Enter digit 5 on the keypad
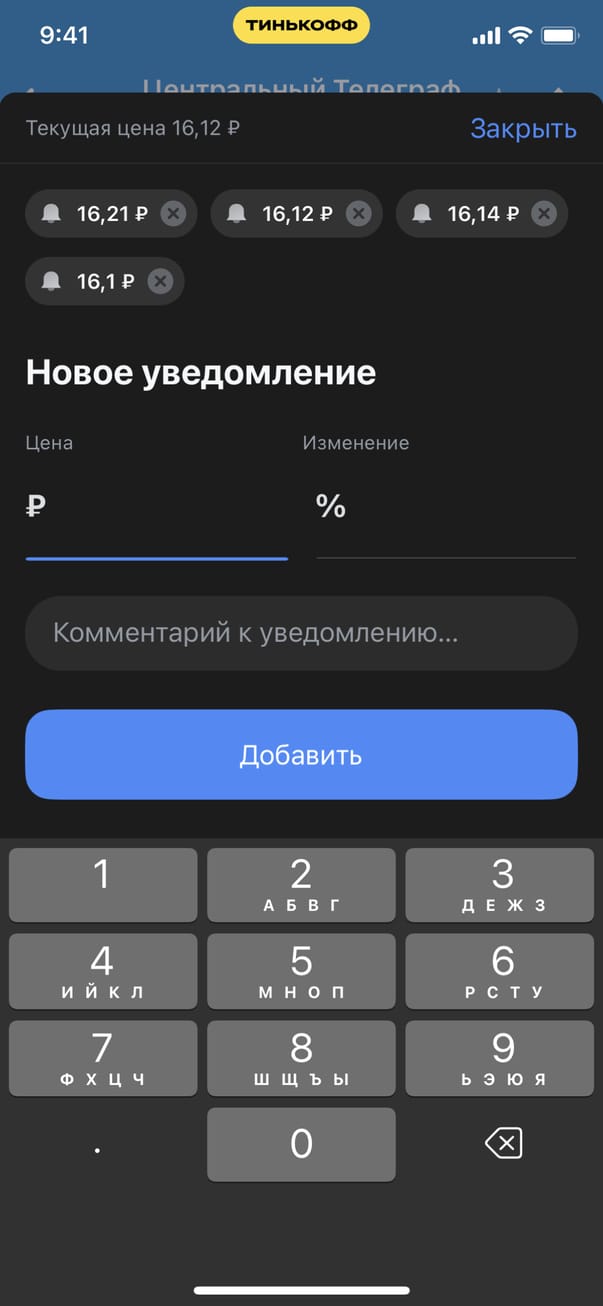The height and width of the screenshot is (1306, 603). pos(301,971)
